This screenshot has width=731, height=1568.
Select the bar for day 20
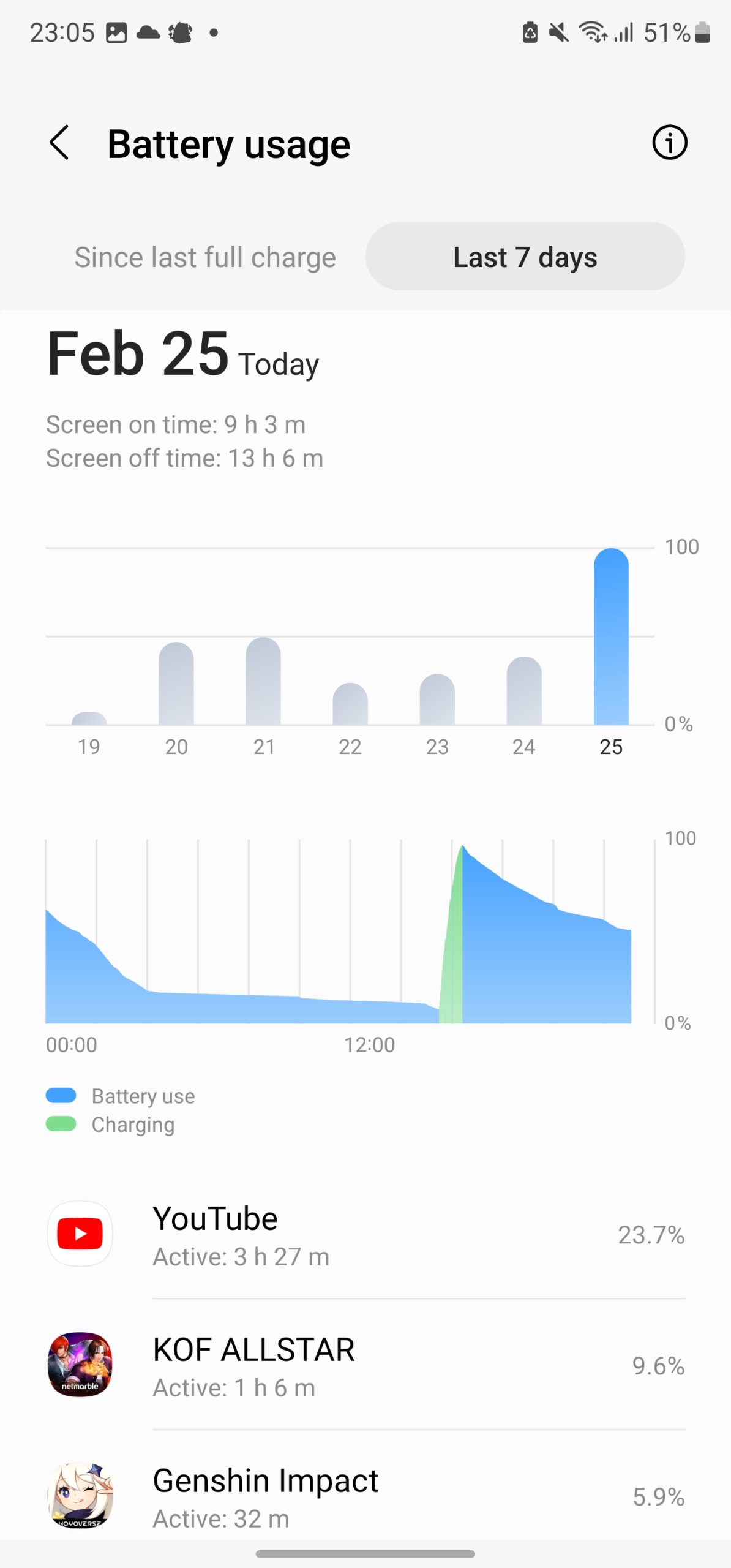(x=176, y=684)
